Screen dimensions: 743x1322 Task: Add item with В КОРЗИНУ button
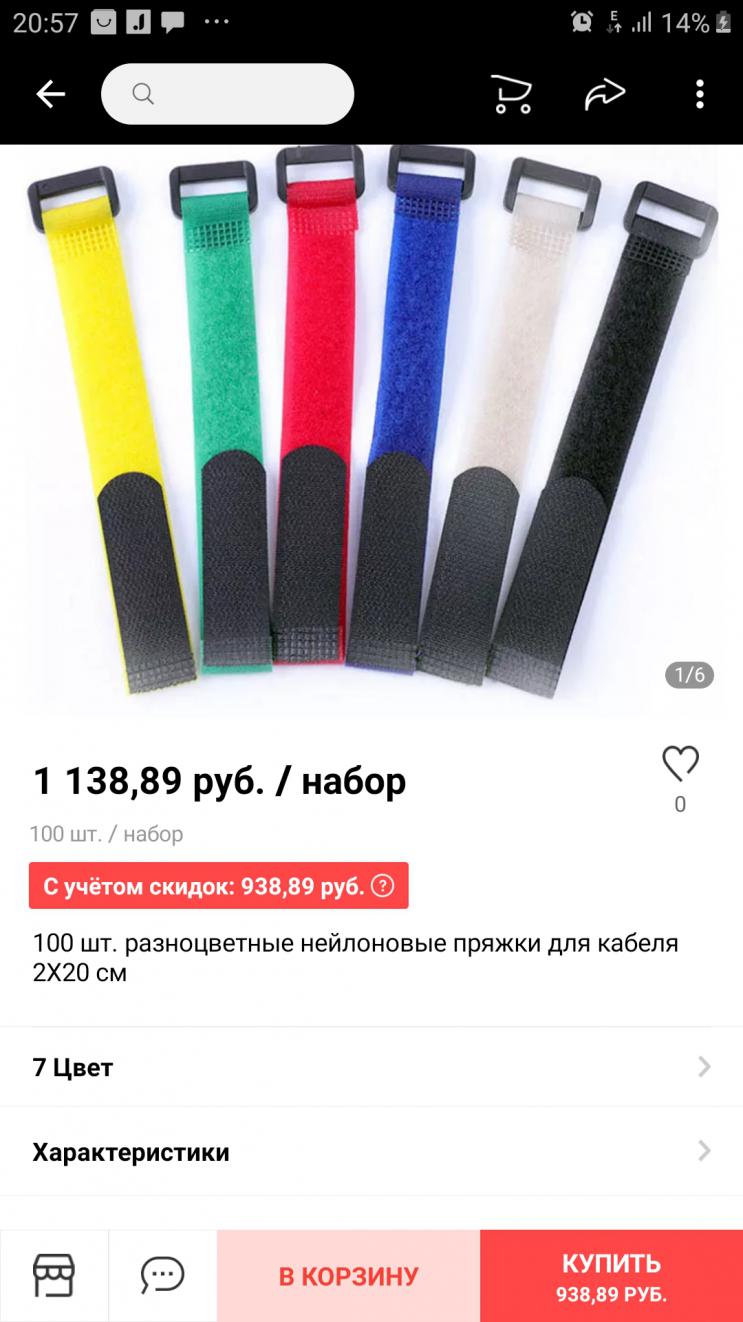click(348, 1276)
